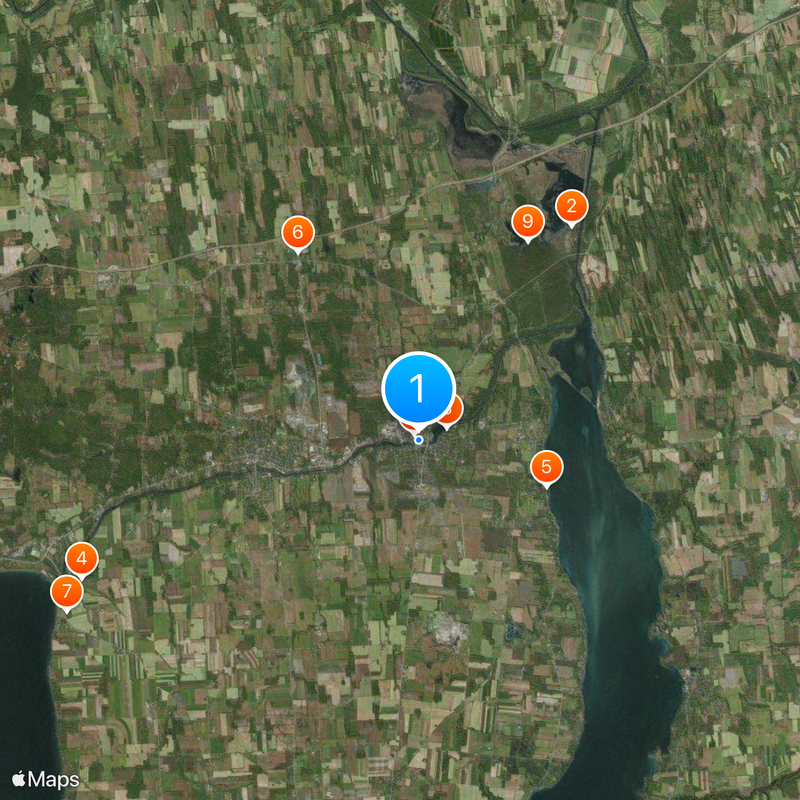Select the blue map pin numbered 1
Viewport: 800px width, 800px height.
coord(418,388)
